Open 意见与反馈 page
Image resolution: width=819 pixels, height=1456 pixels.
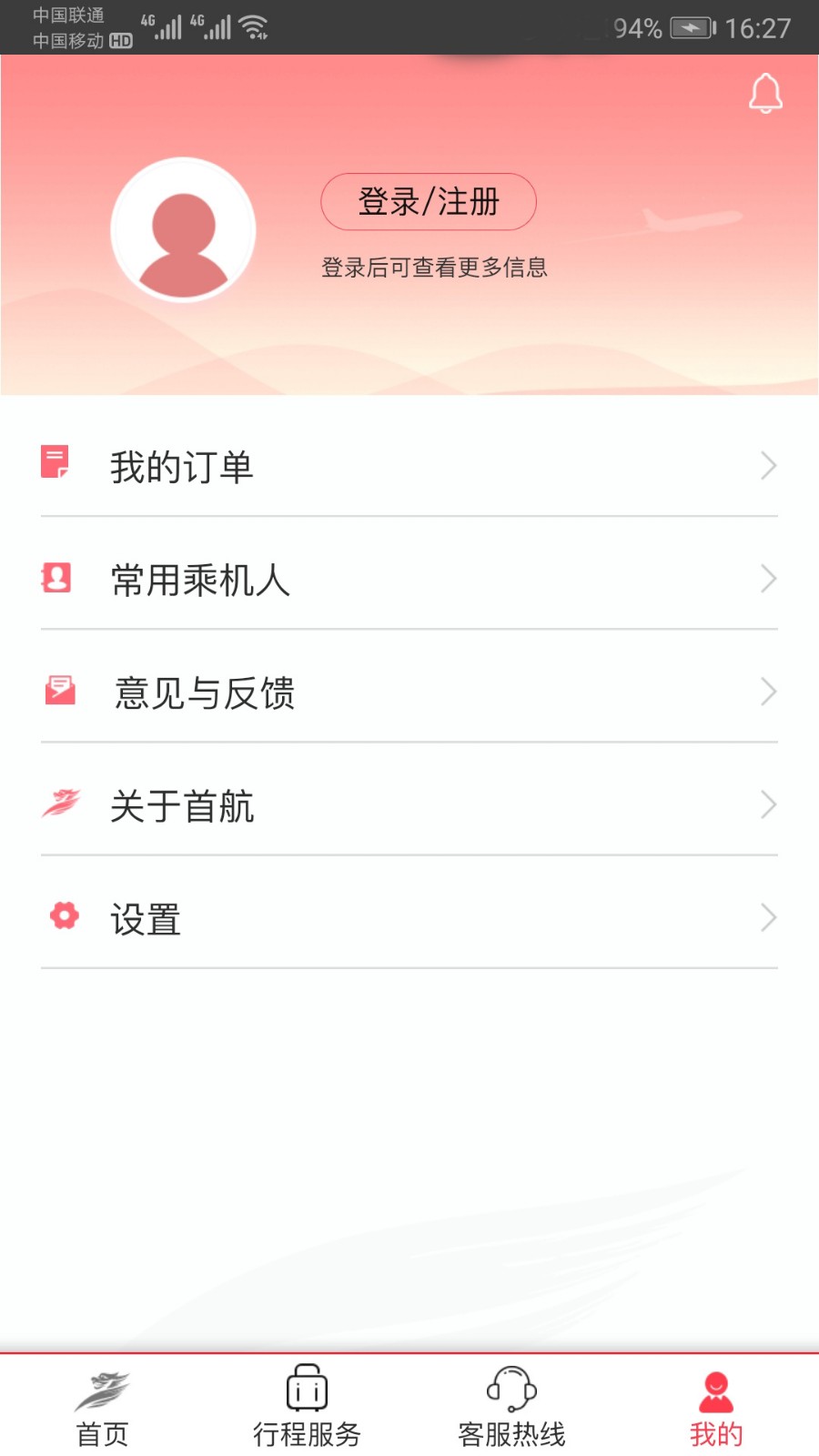[x=409, y=692]
